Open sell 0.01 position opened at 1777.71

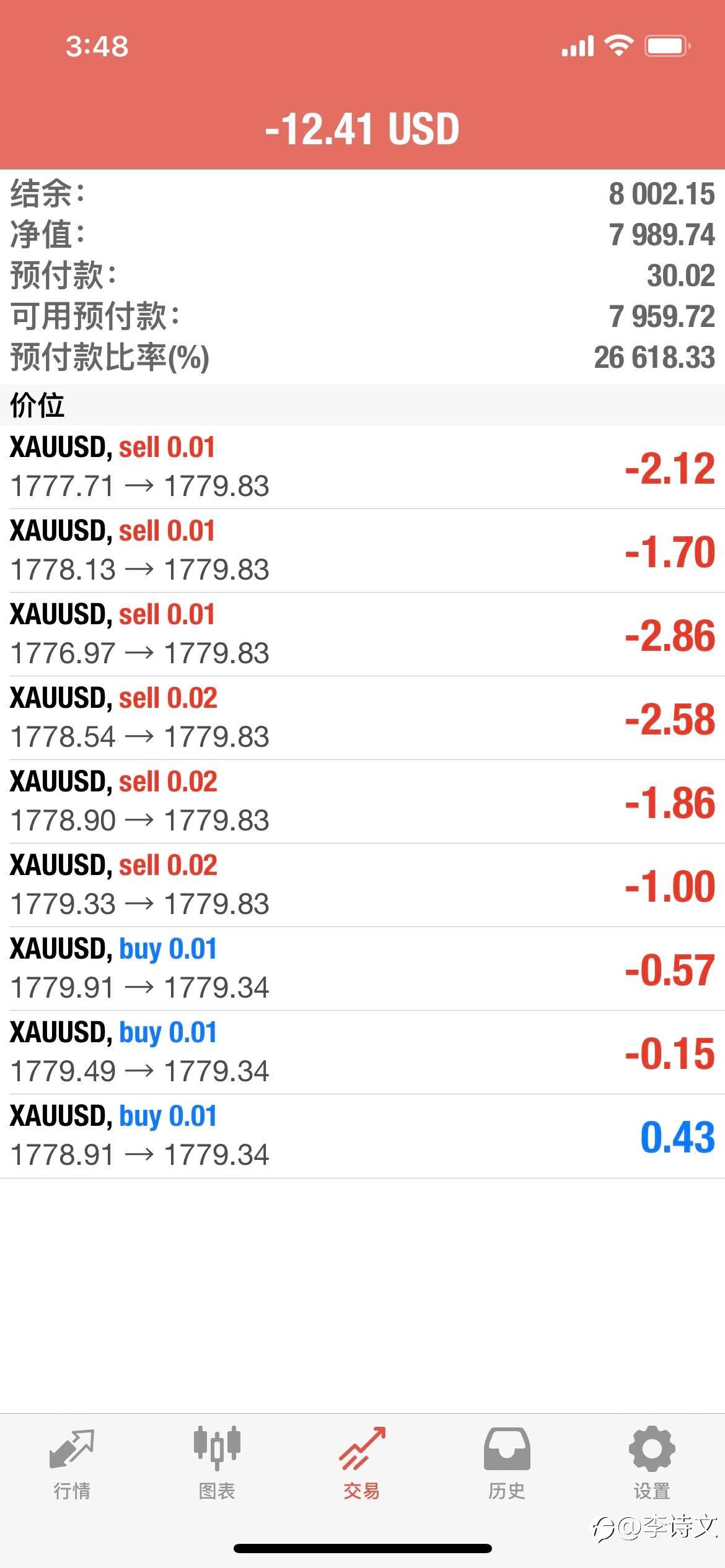[362, 467]
